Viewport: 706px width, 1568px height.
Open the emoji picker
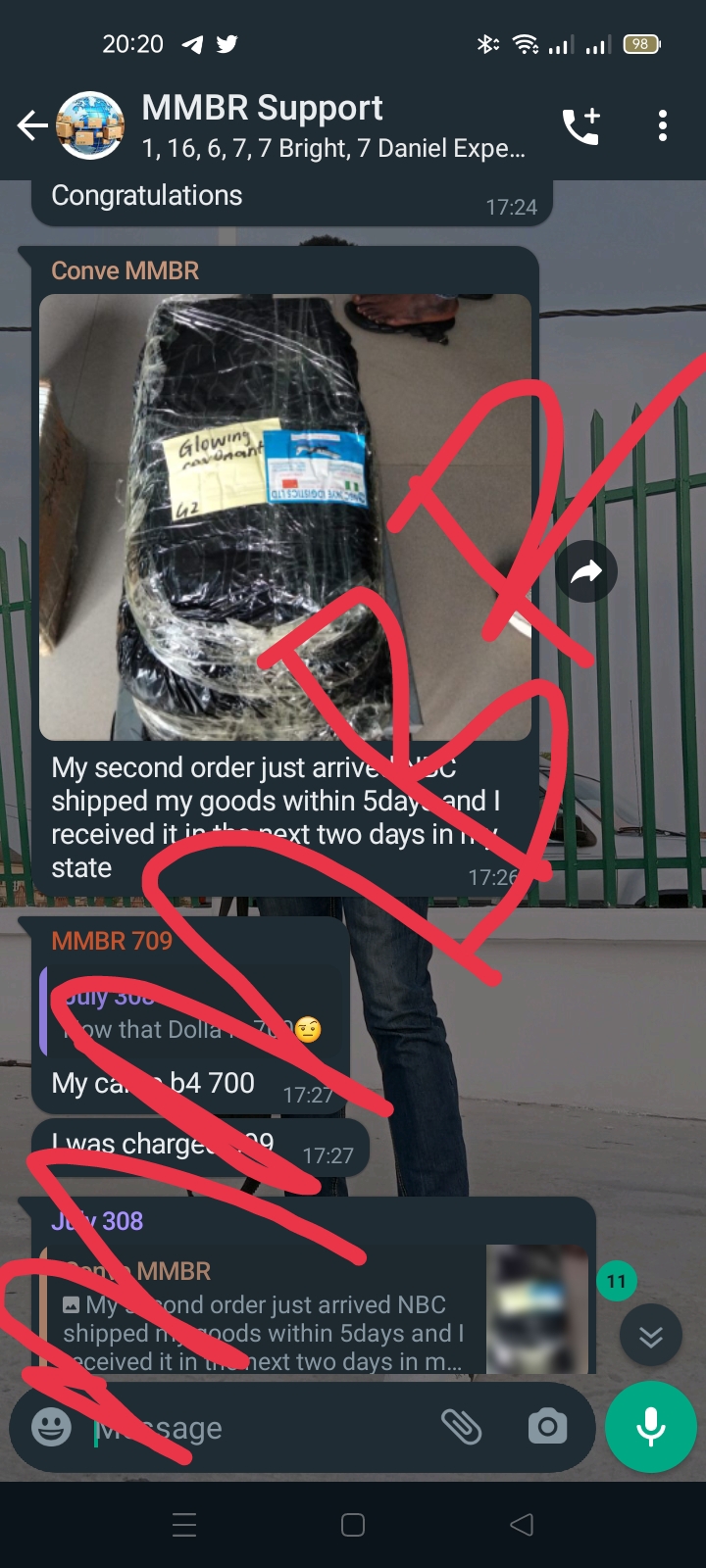click(51, 1427)
